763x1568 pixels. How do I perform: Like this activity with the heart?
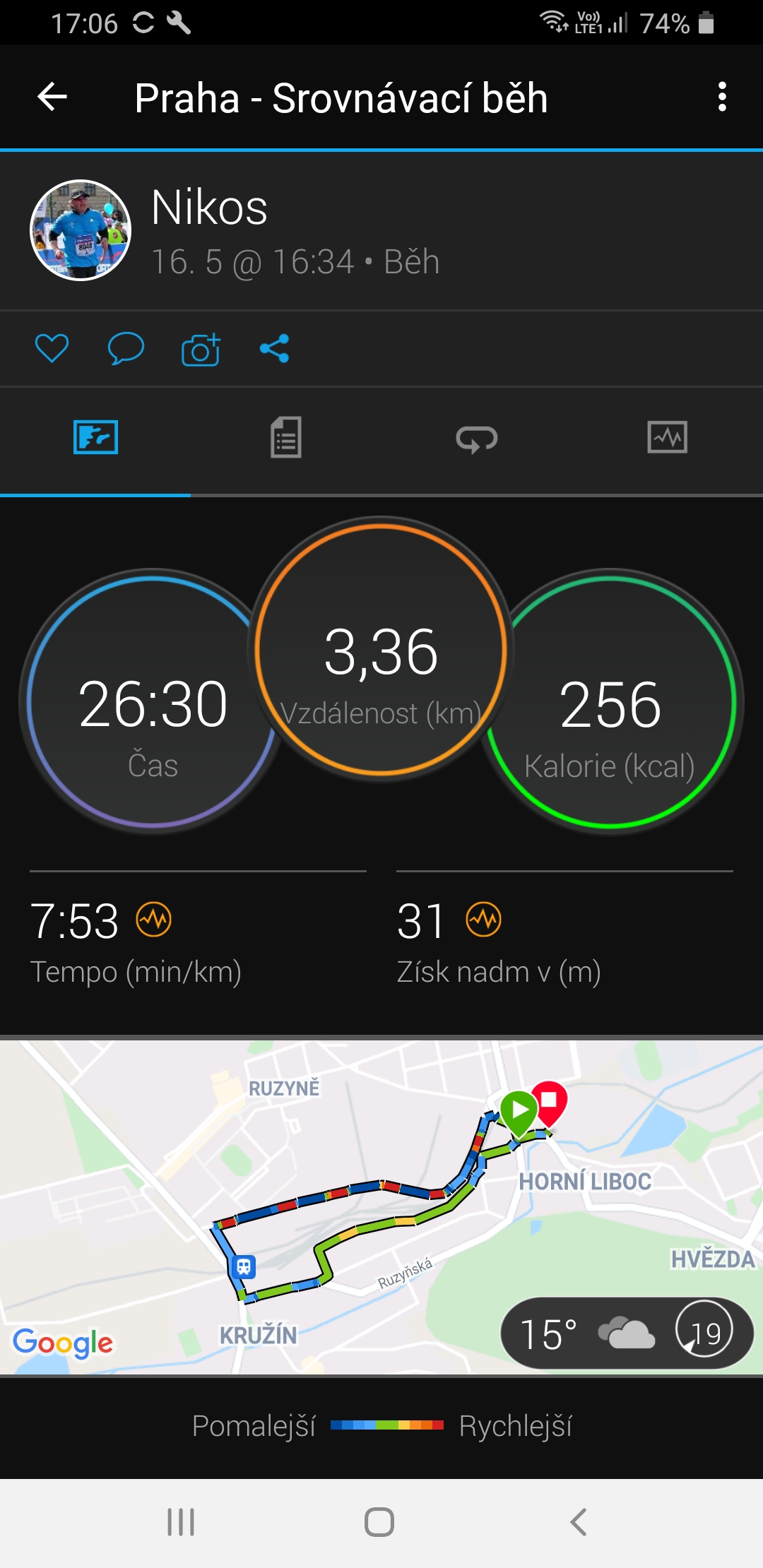(x=52, y=348)
